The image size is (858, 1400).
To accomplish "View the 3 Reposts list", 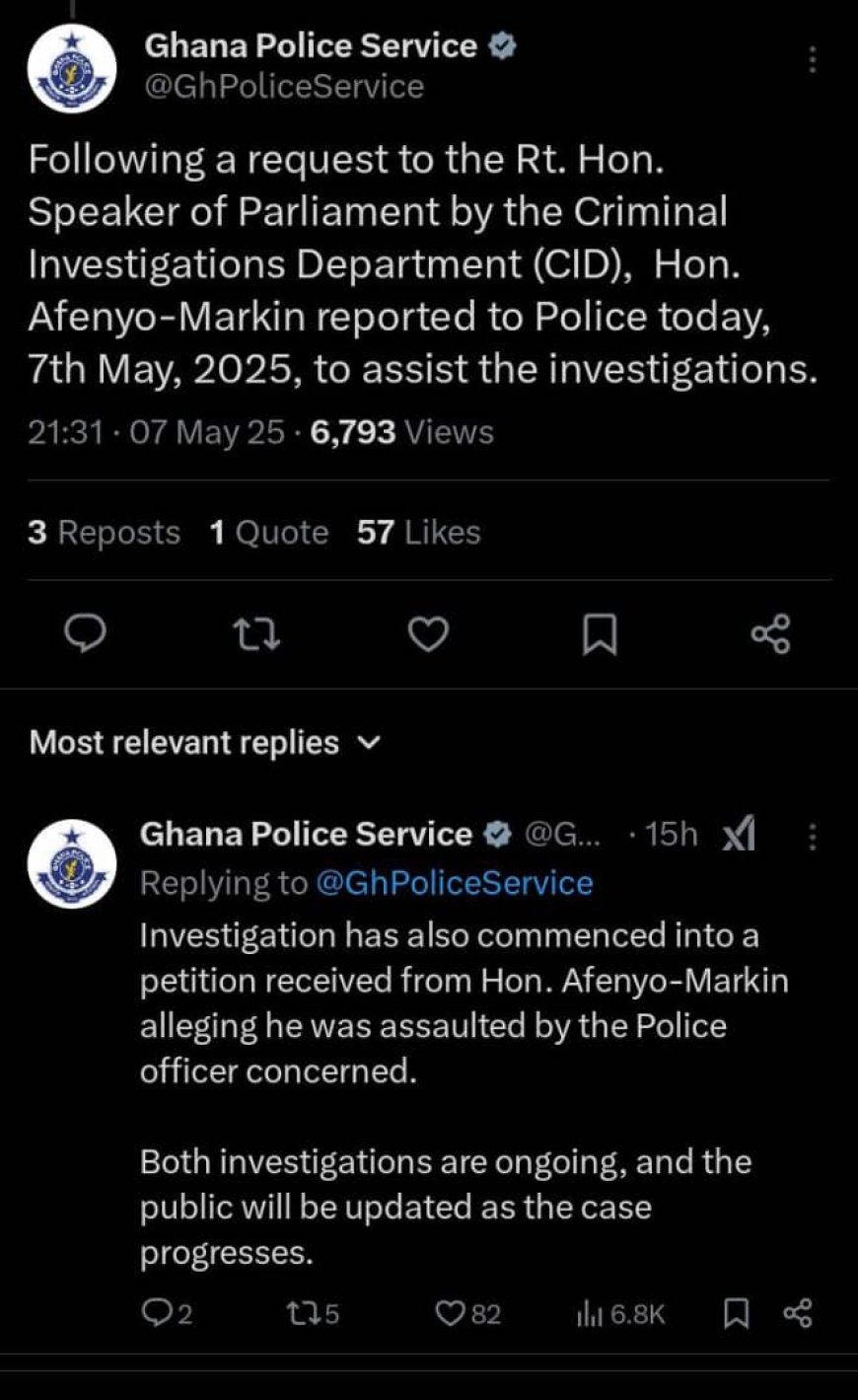I will (x=105, y=533).
